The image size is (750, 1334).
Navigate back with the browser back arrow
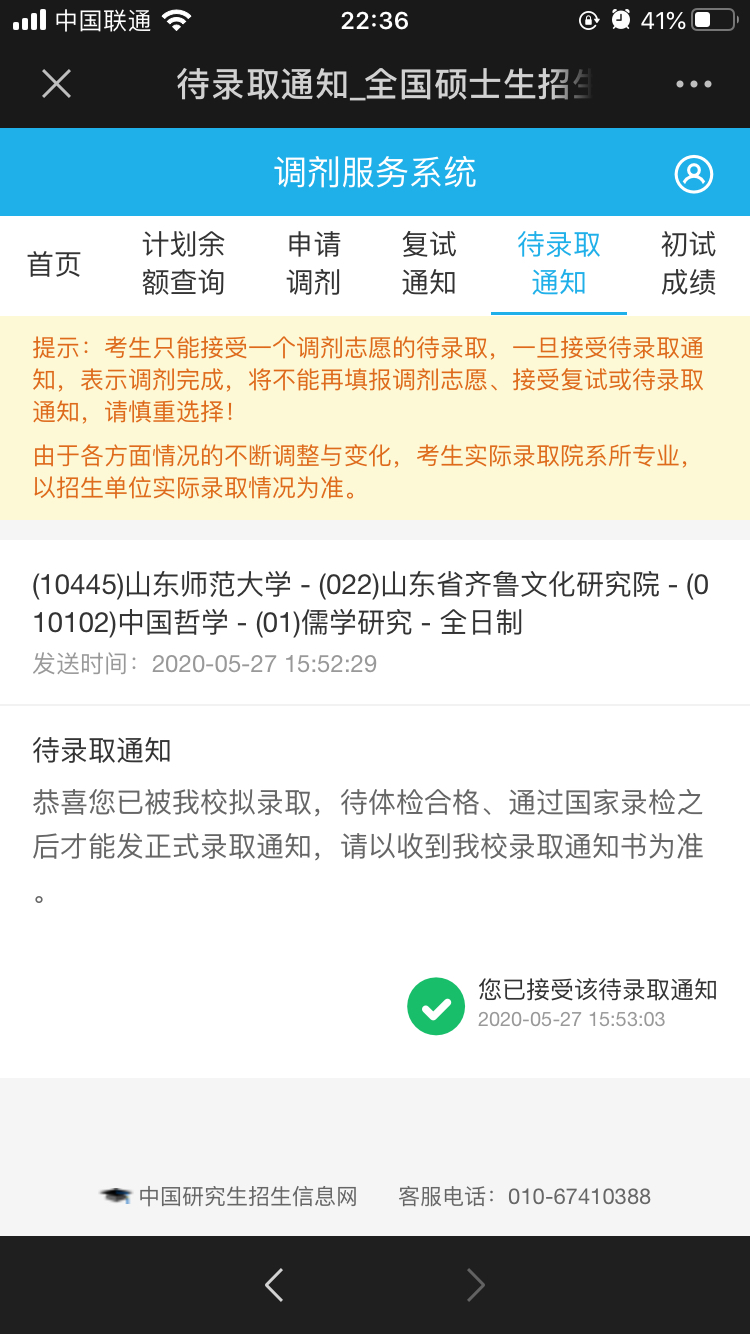point(274,1285)
